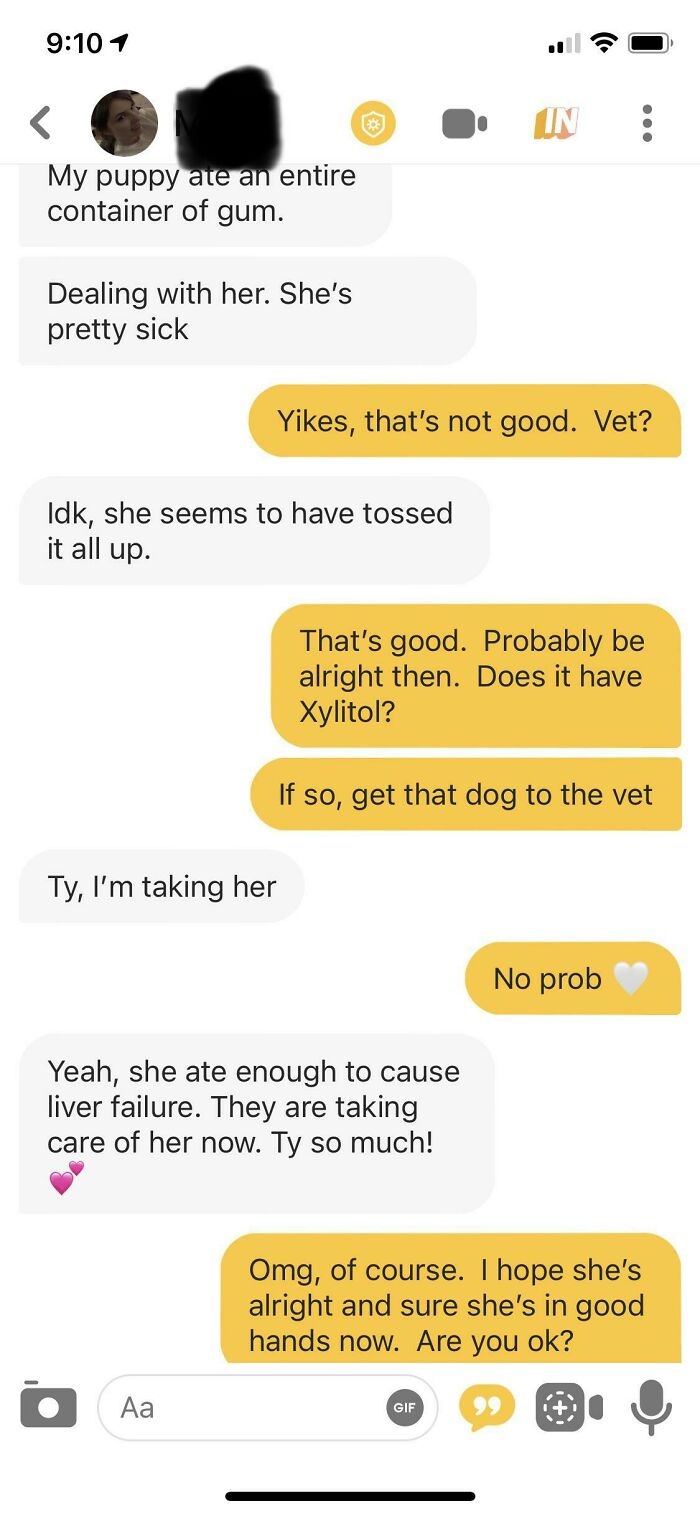
Task: Go back to the conversations list
Action: 40,123
